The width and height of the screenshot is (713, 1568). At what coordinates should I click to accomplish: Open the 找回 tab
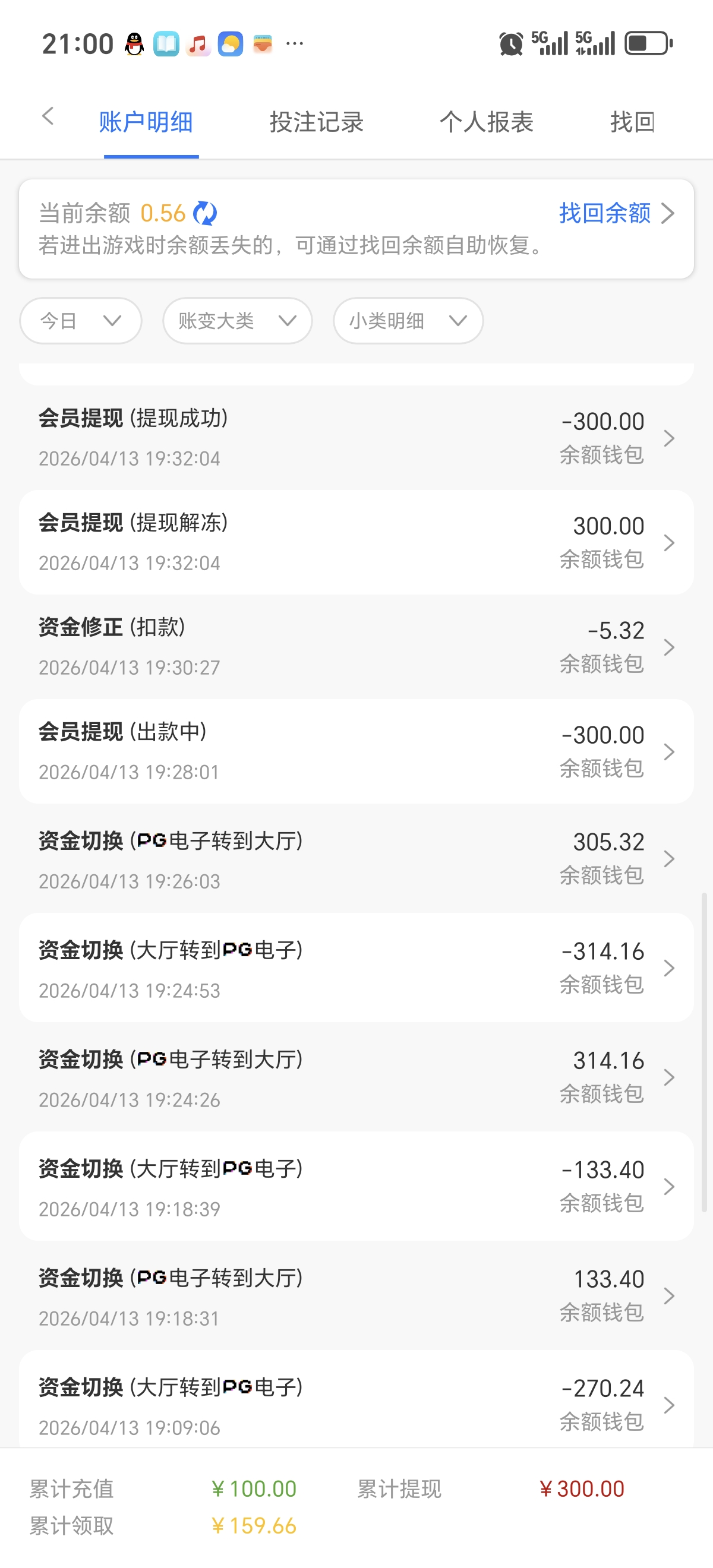click(632, 122)
